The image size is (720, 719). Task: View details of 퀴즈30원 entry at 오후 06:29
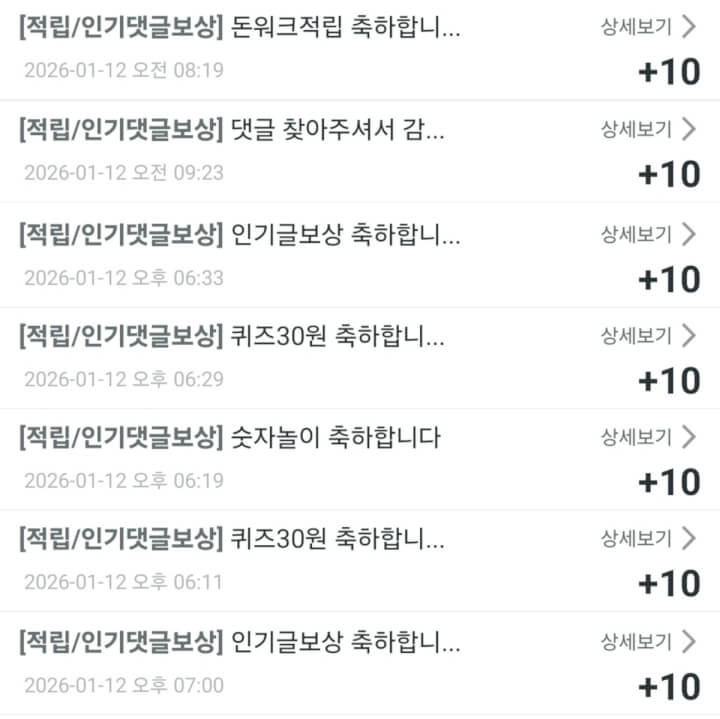647,336
